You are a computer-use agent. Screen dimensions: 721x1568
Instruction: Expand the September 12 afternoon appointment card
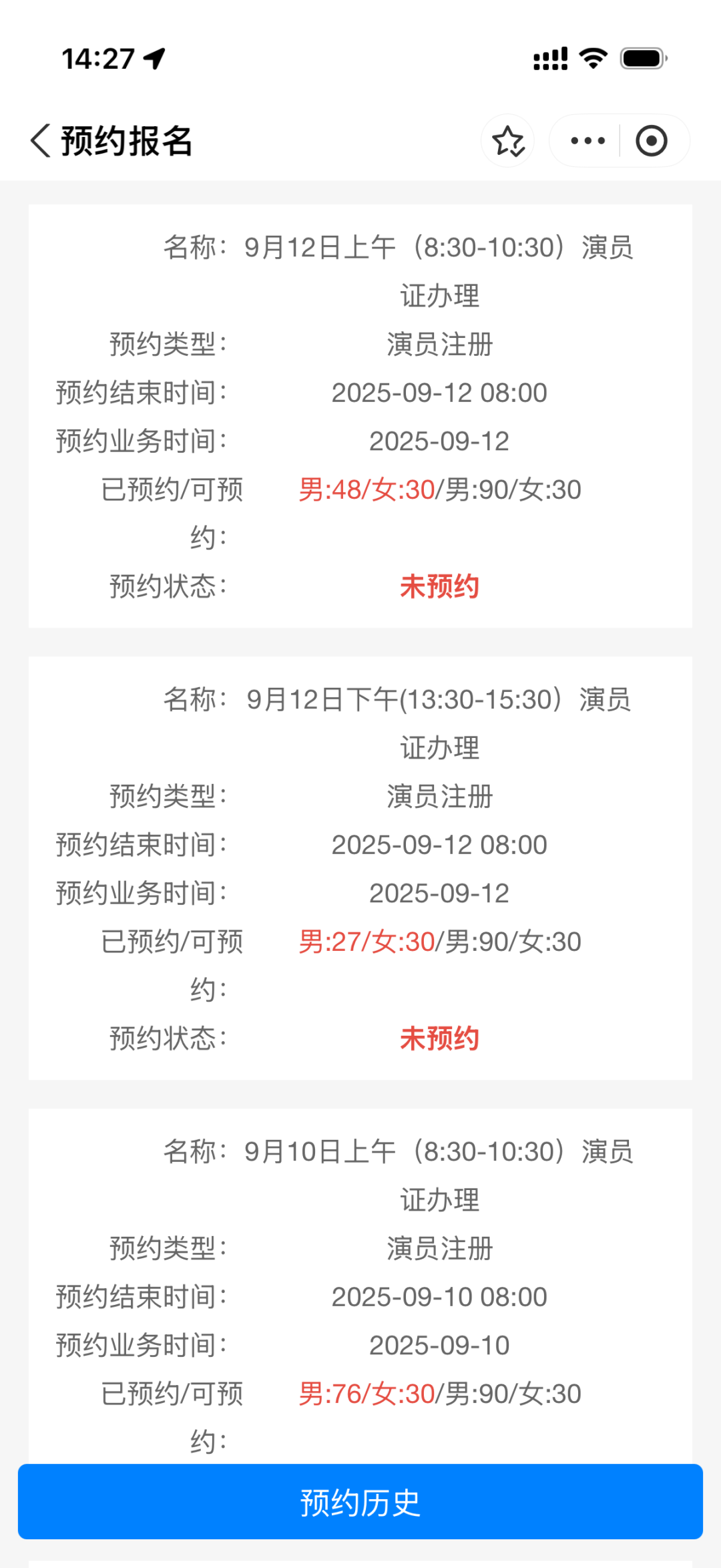(360, 868)
